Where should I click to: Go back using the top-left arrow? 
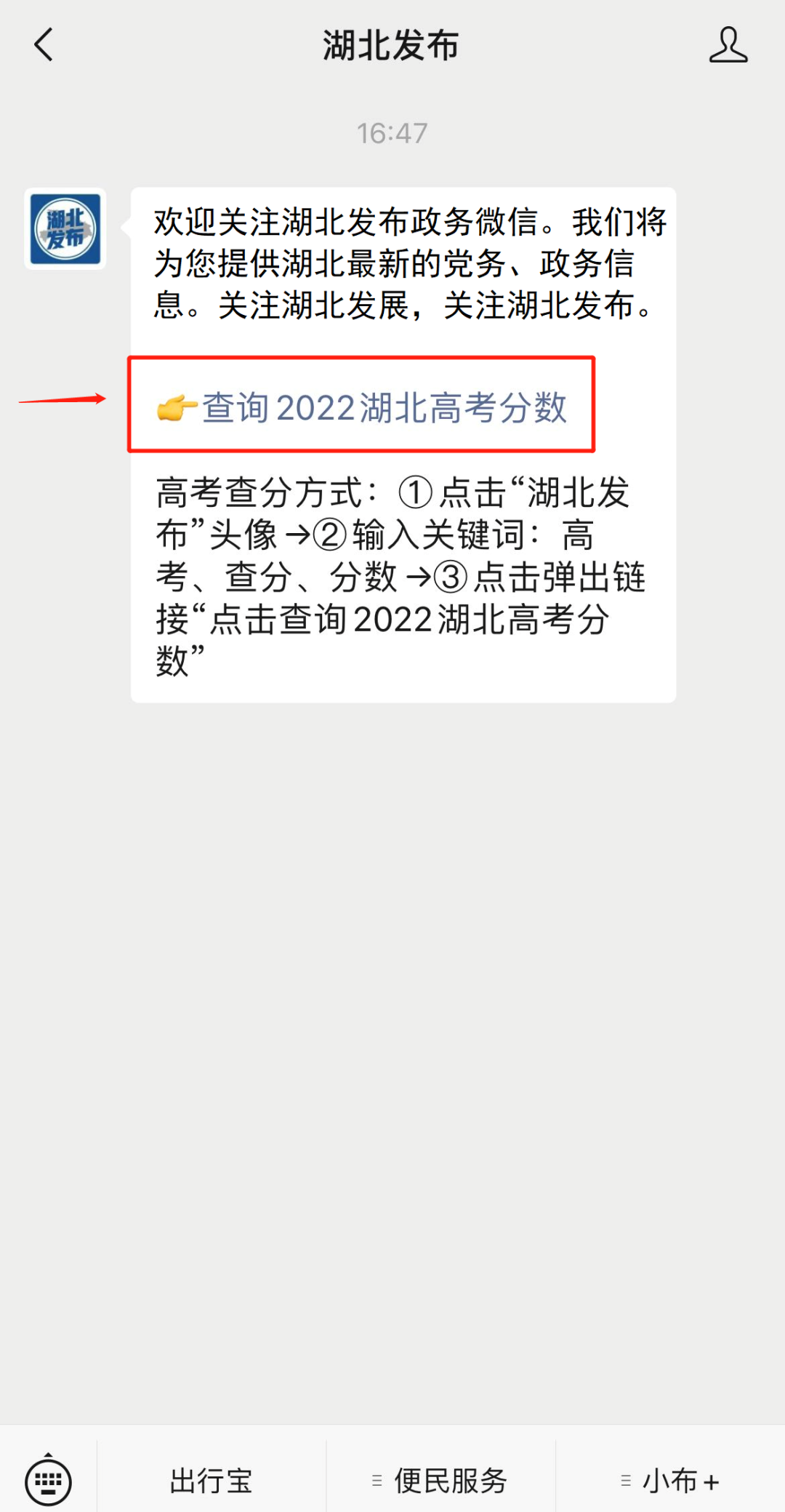44,45
